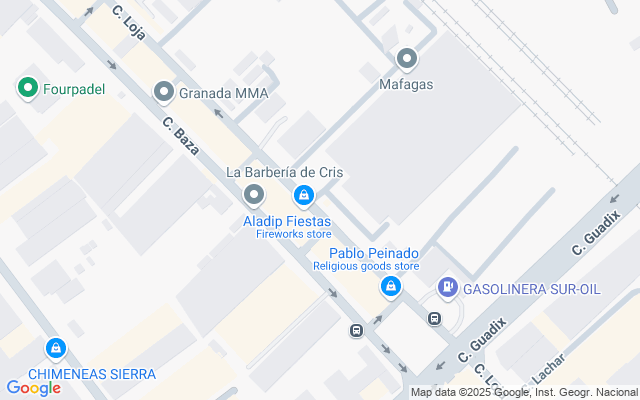
Task: Open the Pablo Peinado religious goods store
Action: click(391, 288)
